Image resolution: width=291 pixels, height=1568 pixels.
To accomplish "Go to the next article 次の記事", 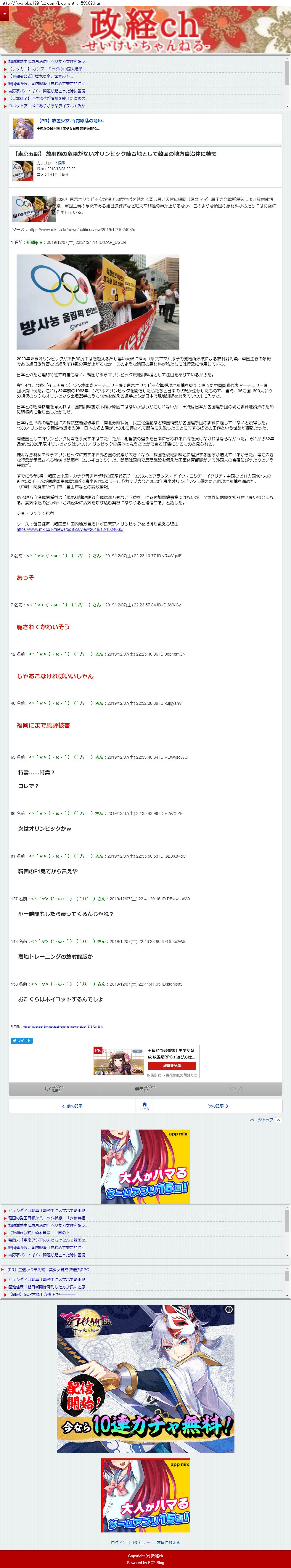I will tap(218, 1106).
